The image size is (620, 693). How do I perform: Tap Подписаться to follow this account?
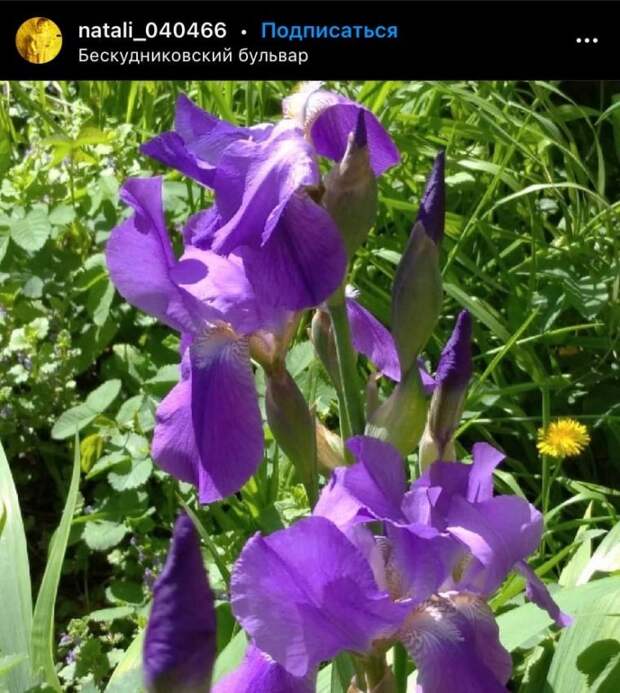click(x=329, y=30)
